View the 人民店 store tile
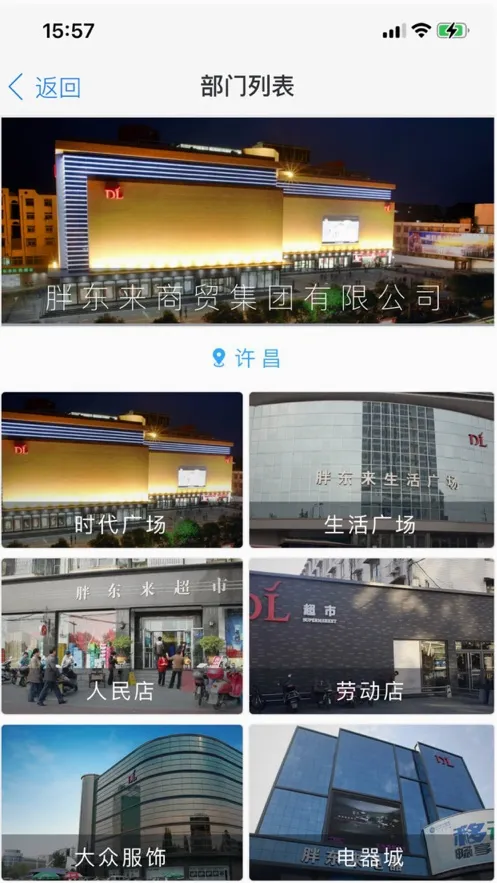The height and width of the screenshot is (883, 497). [122, 636]
